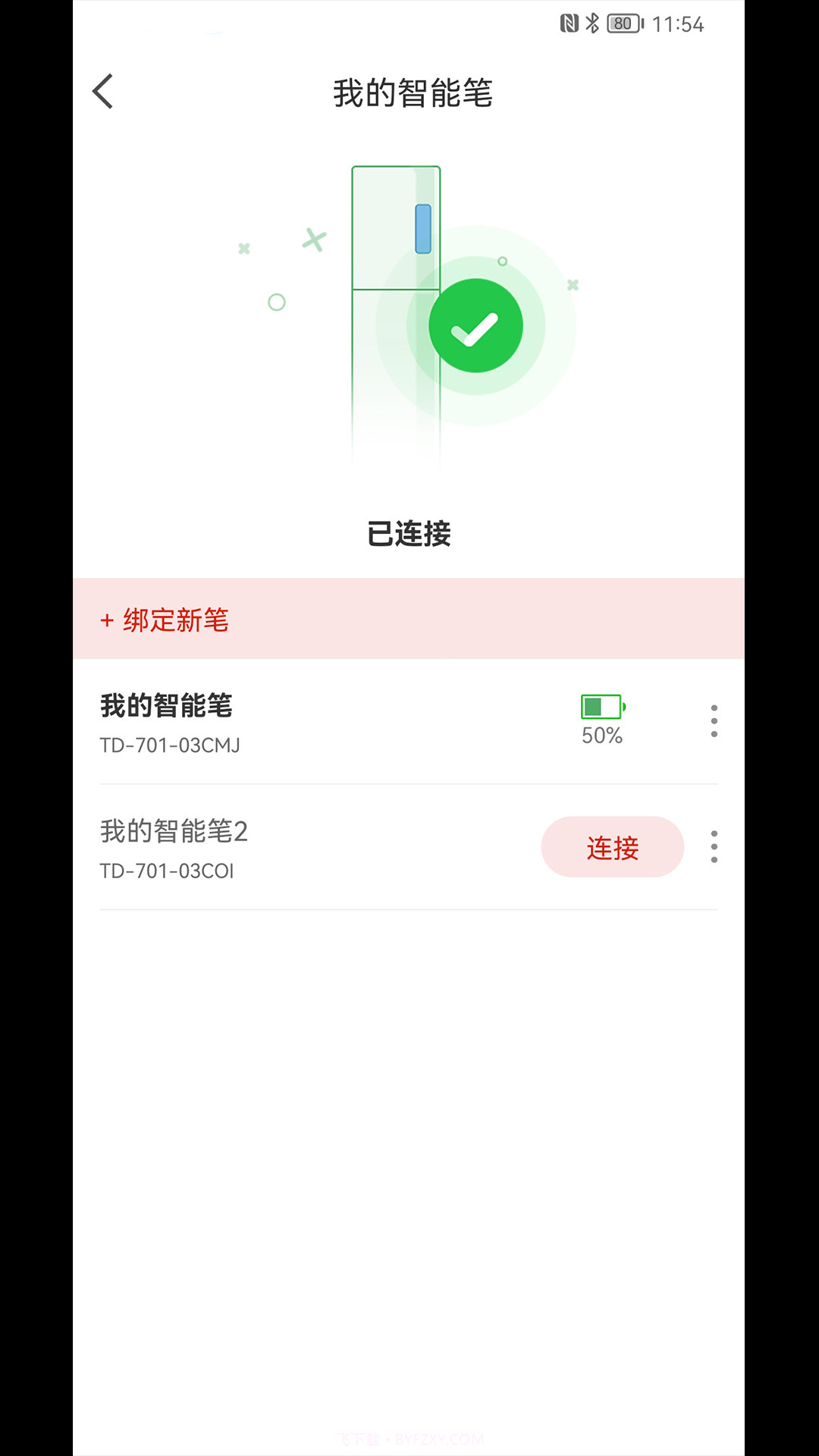Tap the 50% battery percentage label
The width and height of the screenshot is (819, 1456).
pyautogui.click(x=603, y=735)
